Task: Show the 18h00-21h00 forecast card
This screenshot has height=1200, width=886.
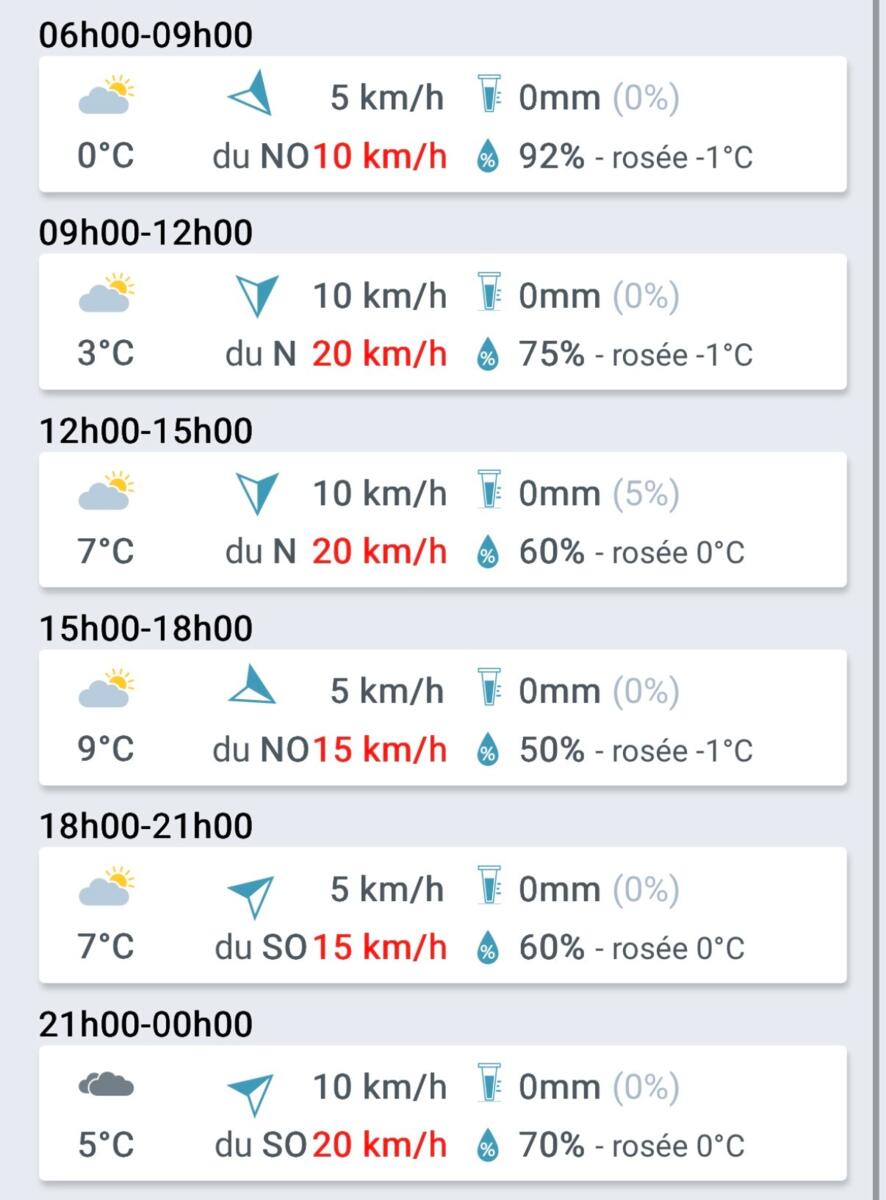Action: pos(442,916)
